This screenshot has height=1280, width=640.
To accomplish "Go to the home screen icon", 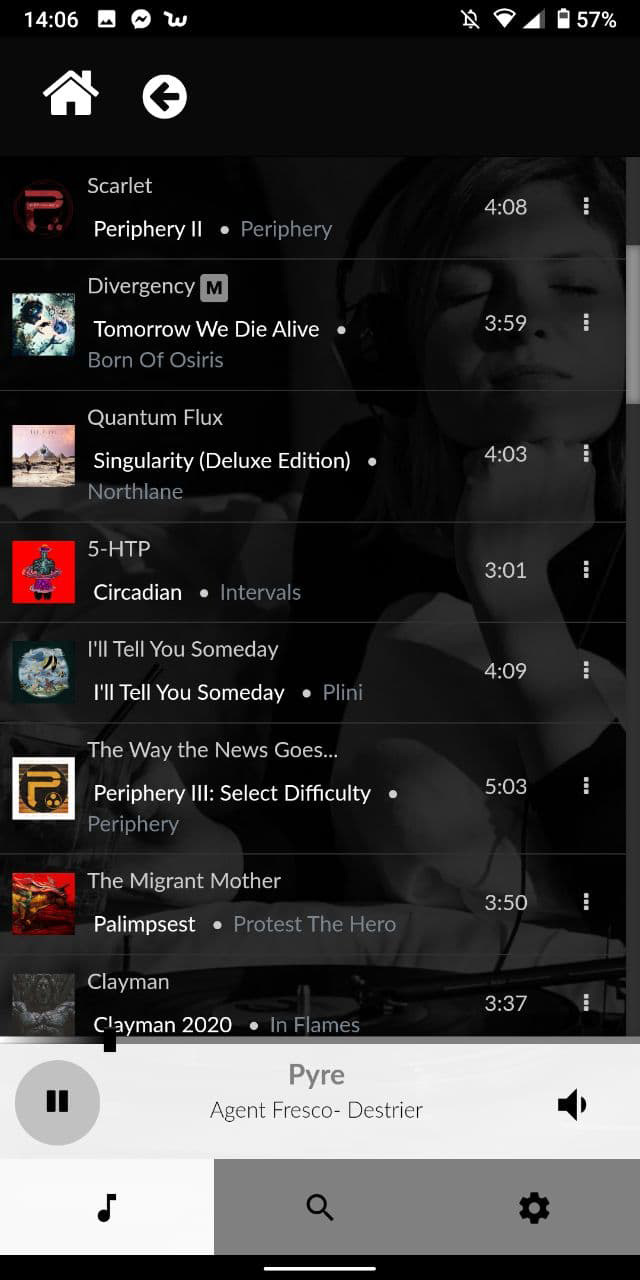I will pos(71,95).
